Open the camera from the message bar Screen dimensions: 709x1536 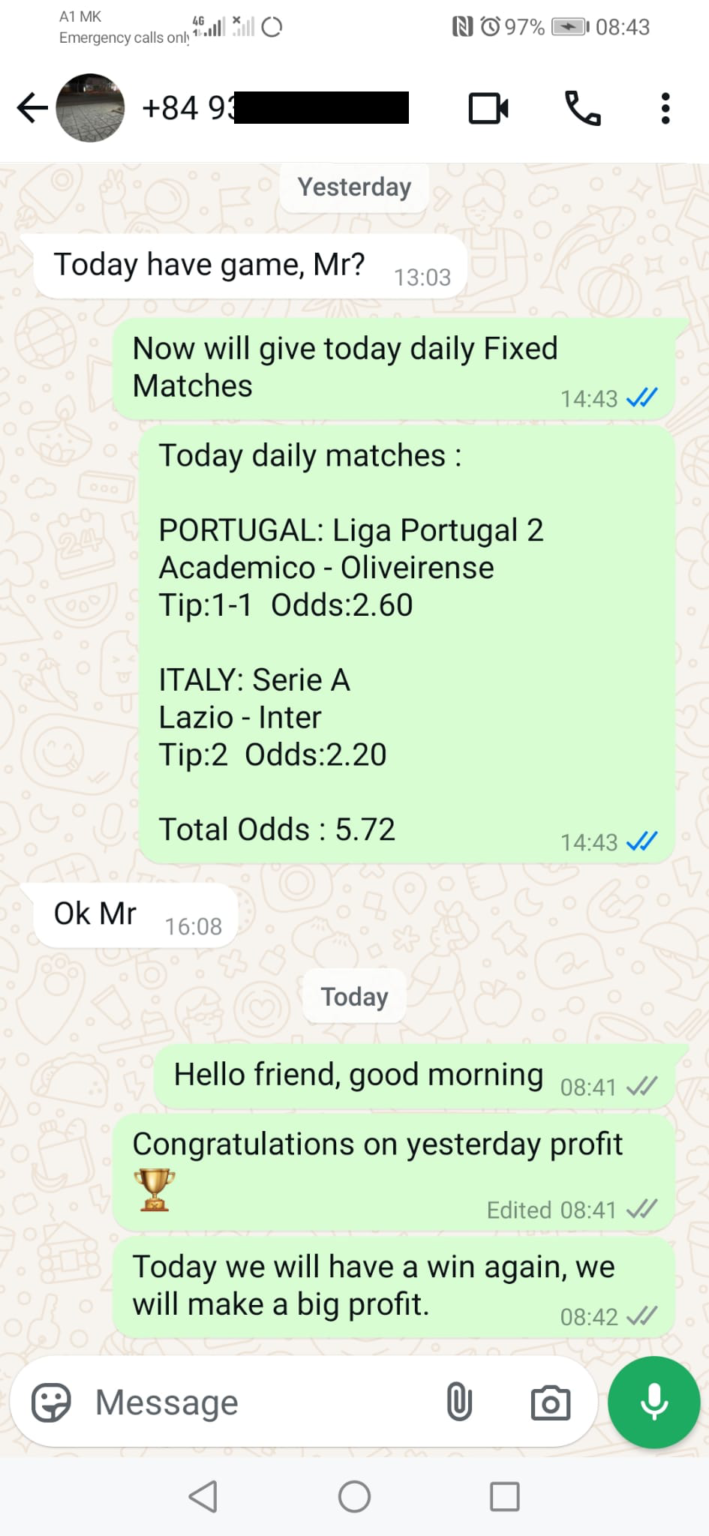tap(550, 1402)
